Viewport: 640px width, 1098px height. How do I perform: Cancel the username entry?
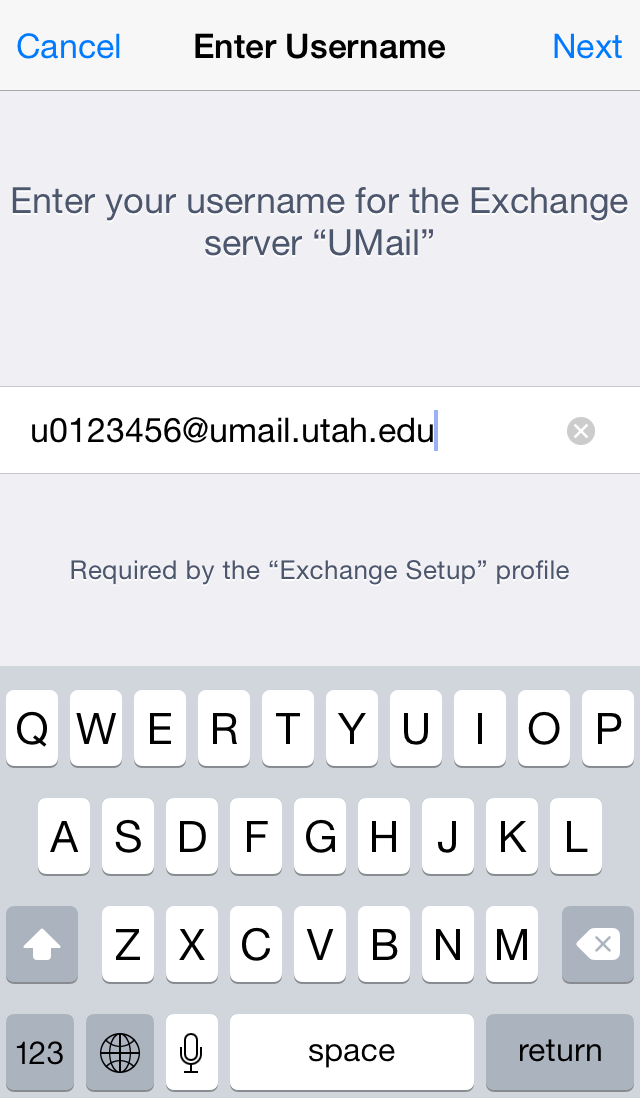68,46
